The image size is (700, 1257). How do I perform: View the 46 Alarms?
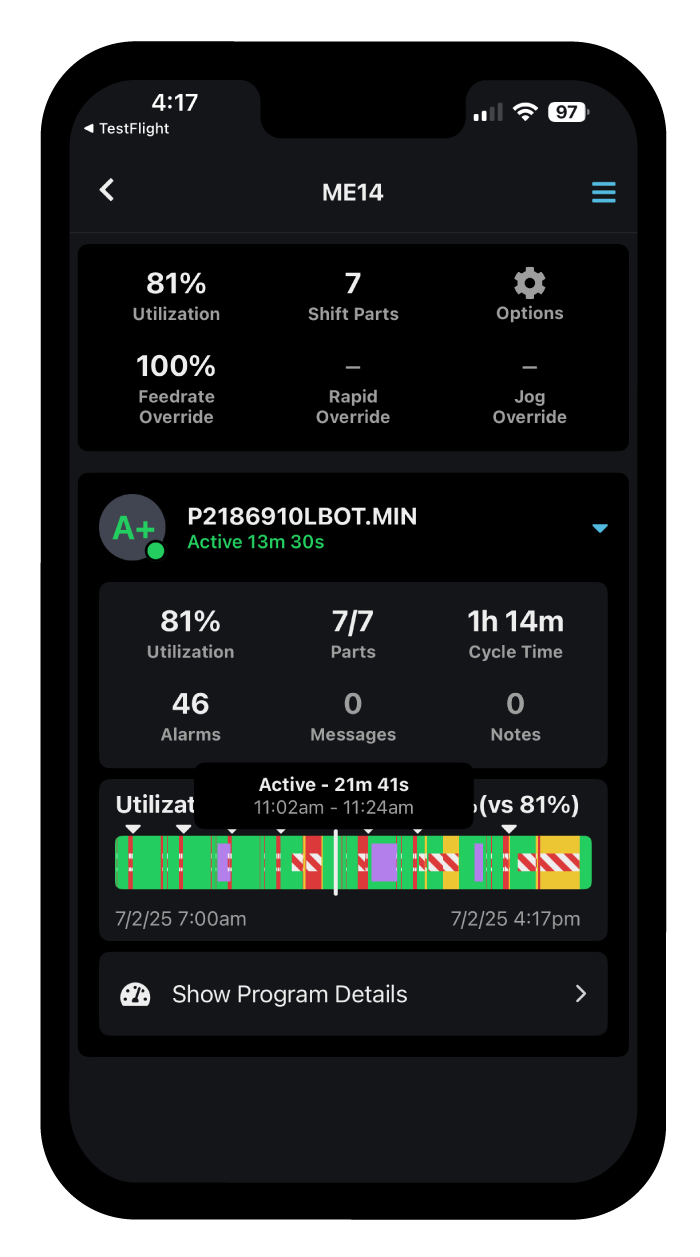point(190,716)
